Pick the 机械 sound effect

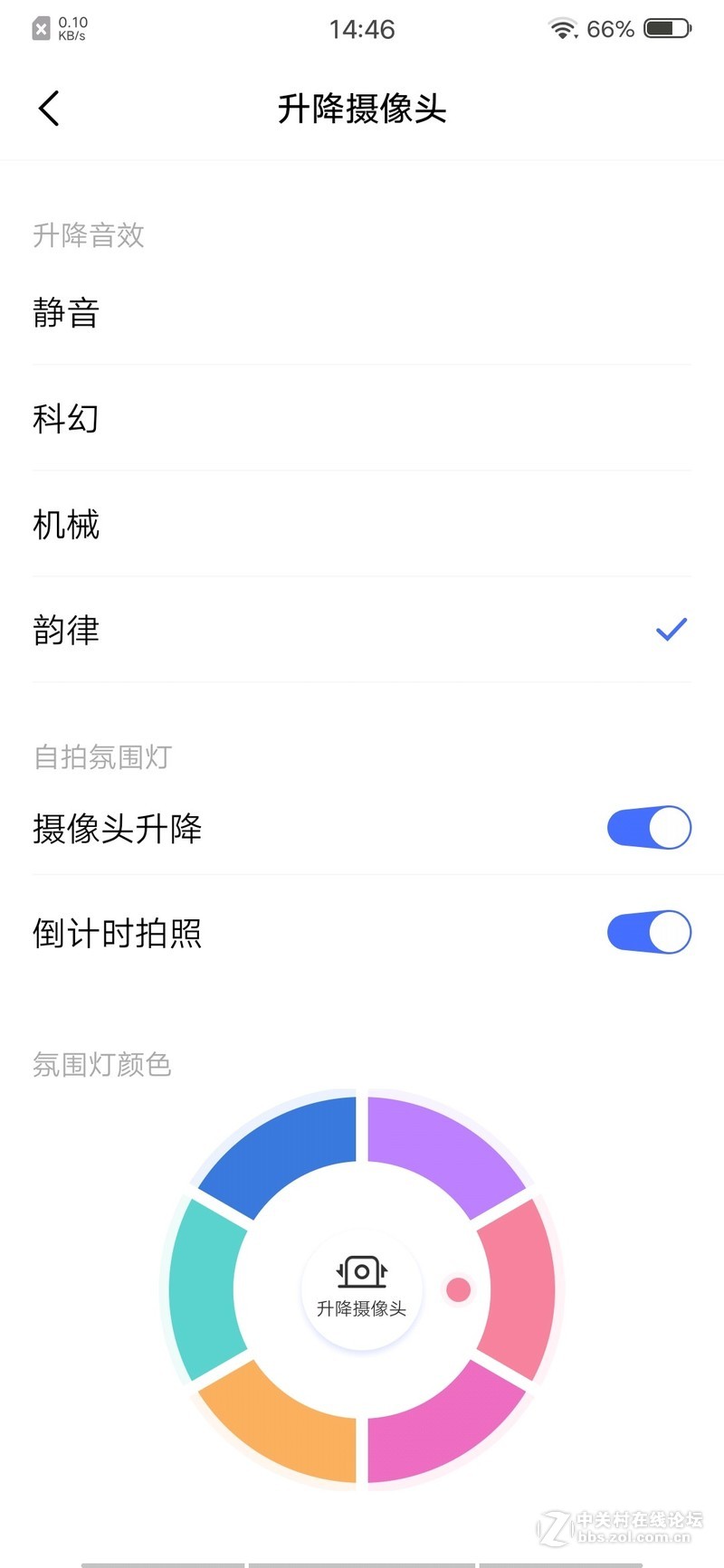65,525
